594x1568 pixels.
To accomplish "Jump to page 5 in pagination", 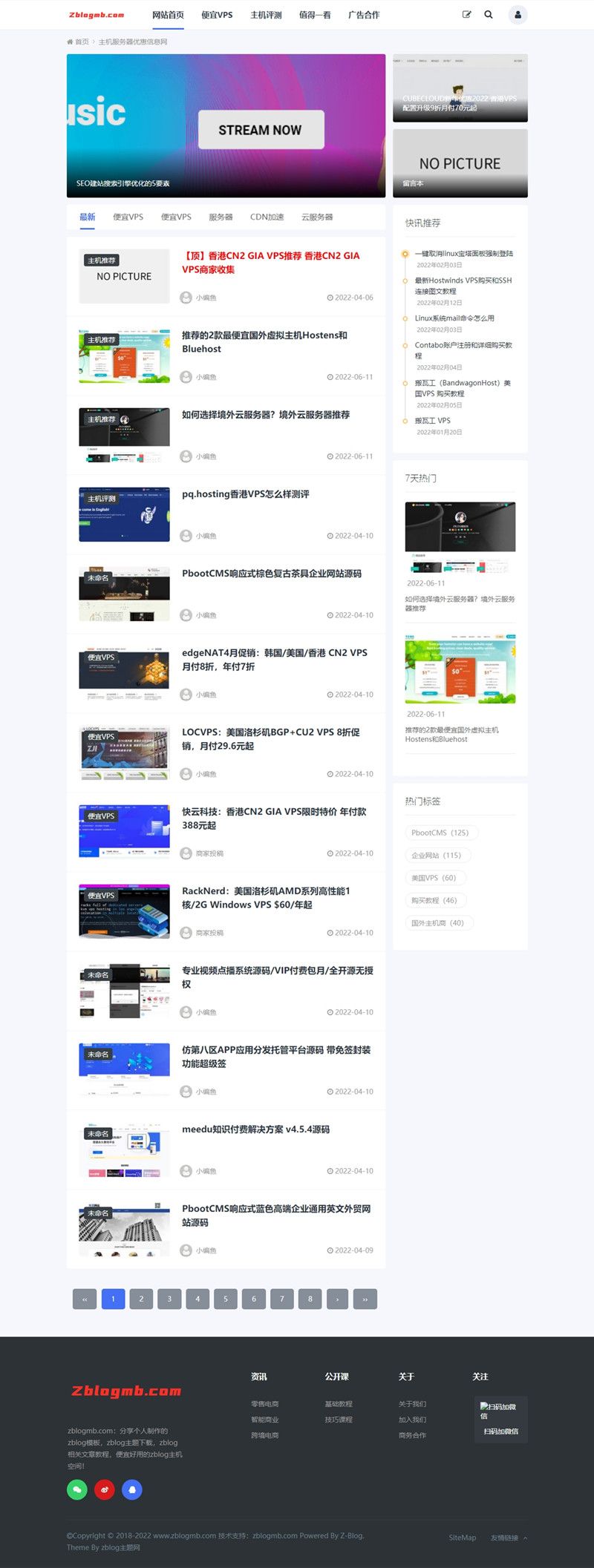I will 225,1299.
